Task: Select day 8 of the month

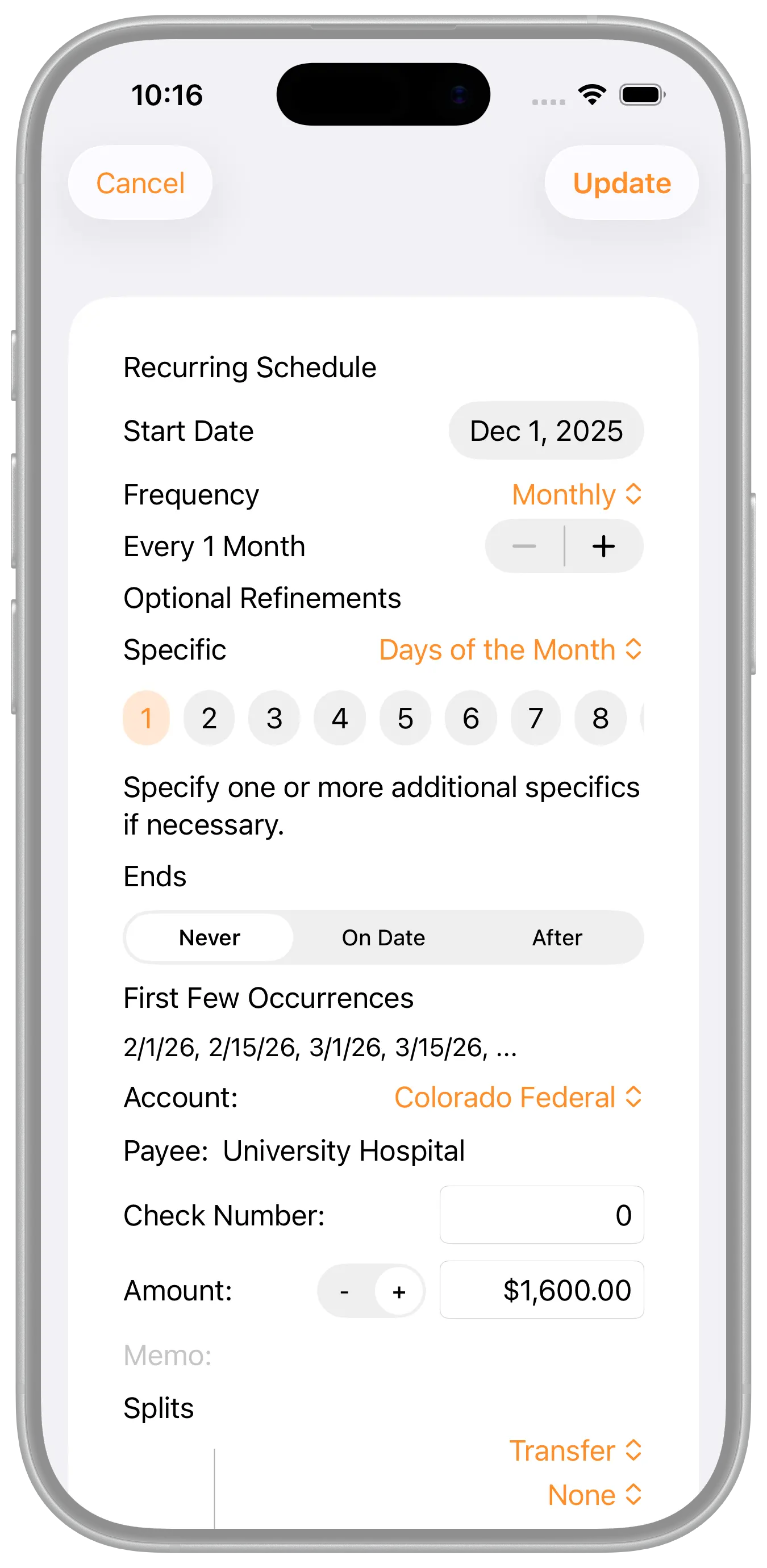Action: tap(600, 718)
